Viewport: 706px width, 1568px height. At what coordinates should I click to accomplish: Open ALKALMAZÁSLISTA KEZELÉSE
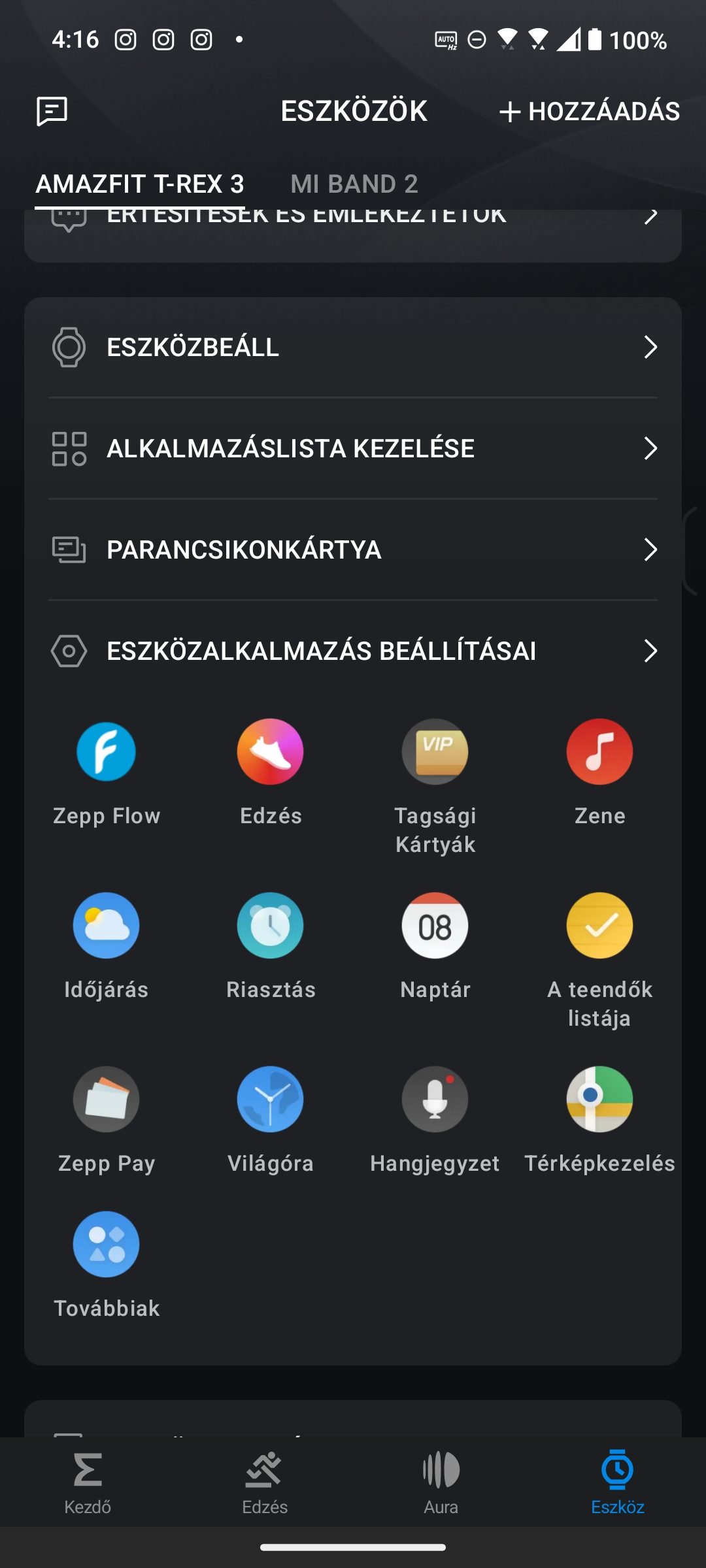(353, 448)
